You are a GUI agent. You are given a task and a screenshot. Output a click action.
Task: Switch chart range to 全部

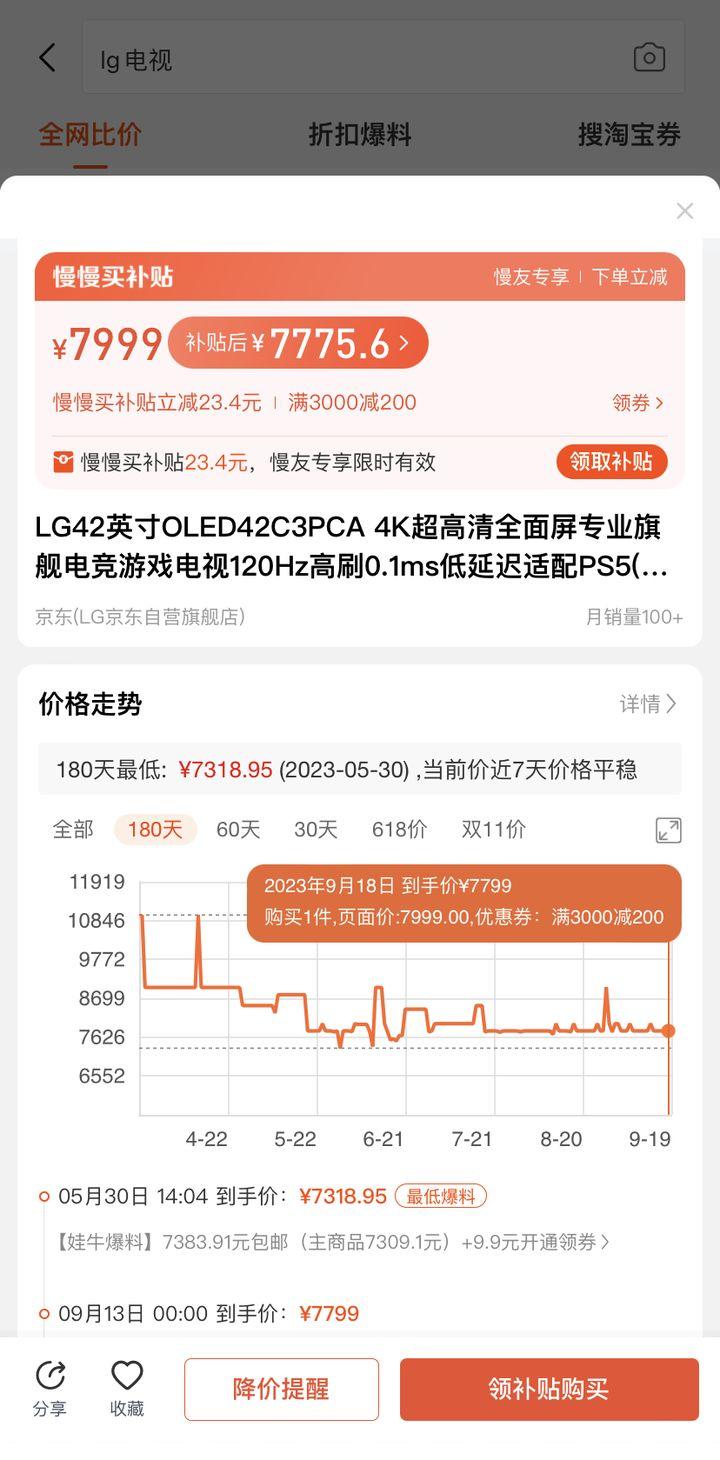73,829
